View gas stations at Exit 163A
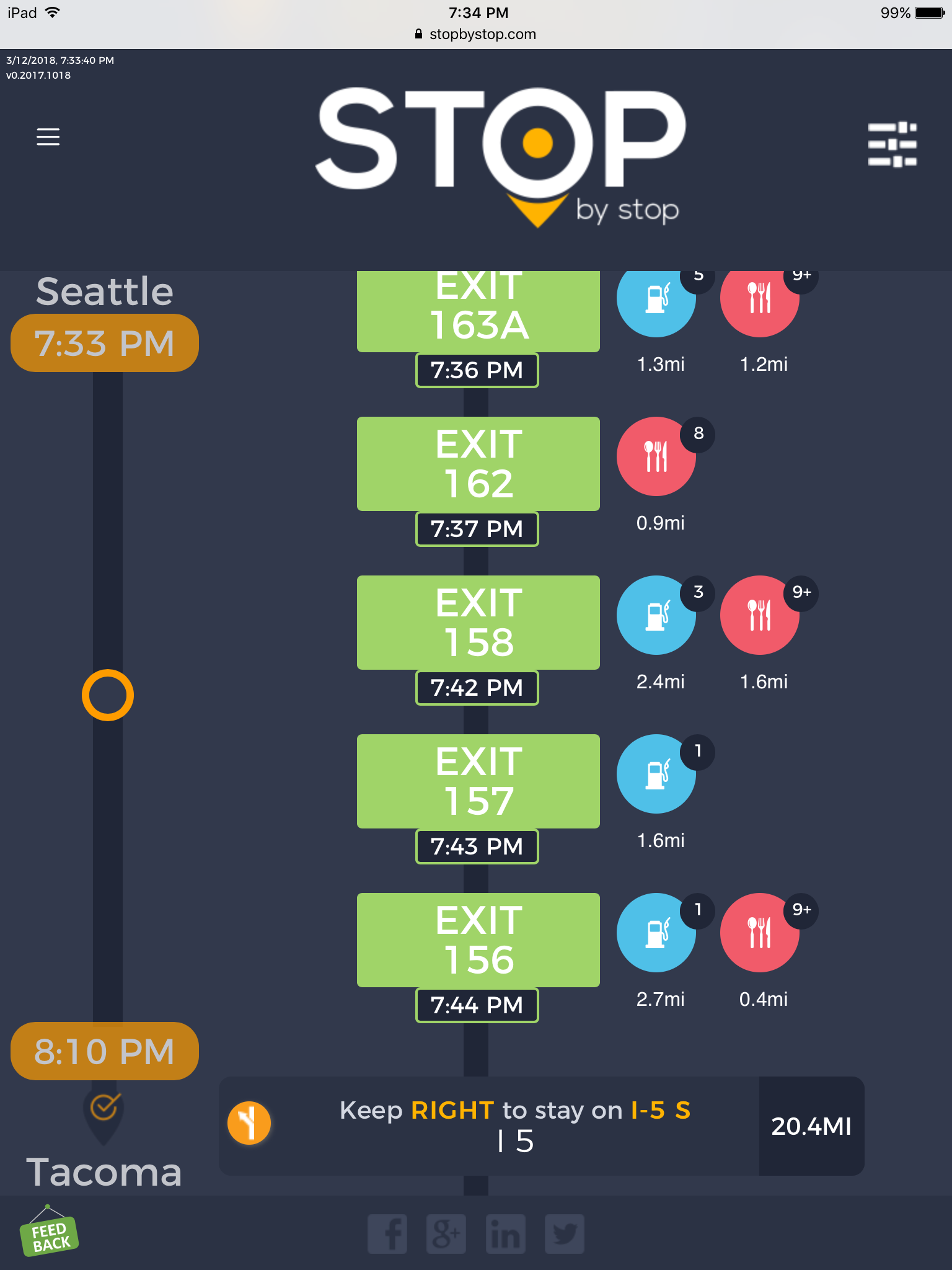This screenshot has height=1270, width=952. coord(656,299)
